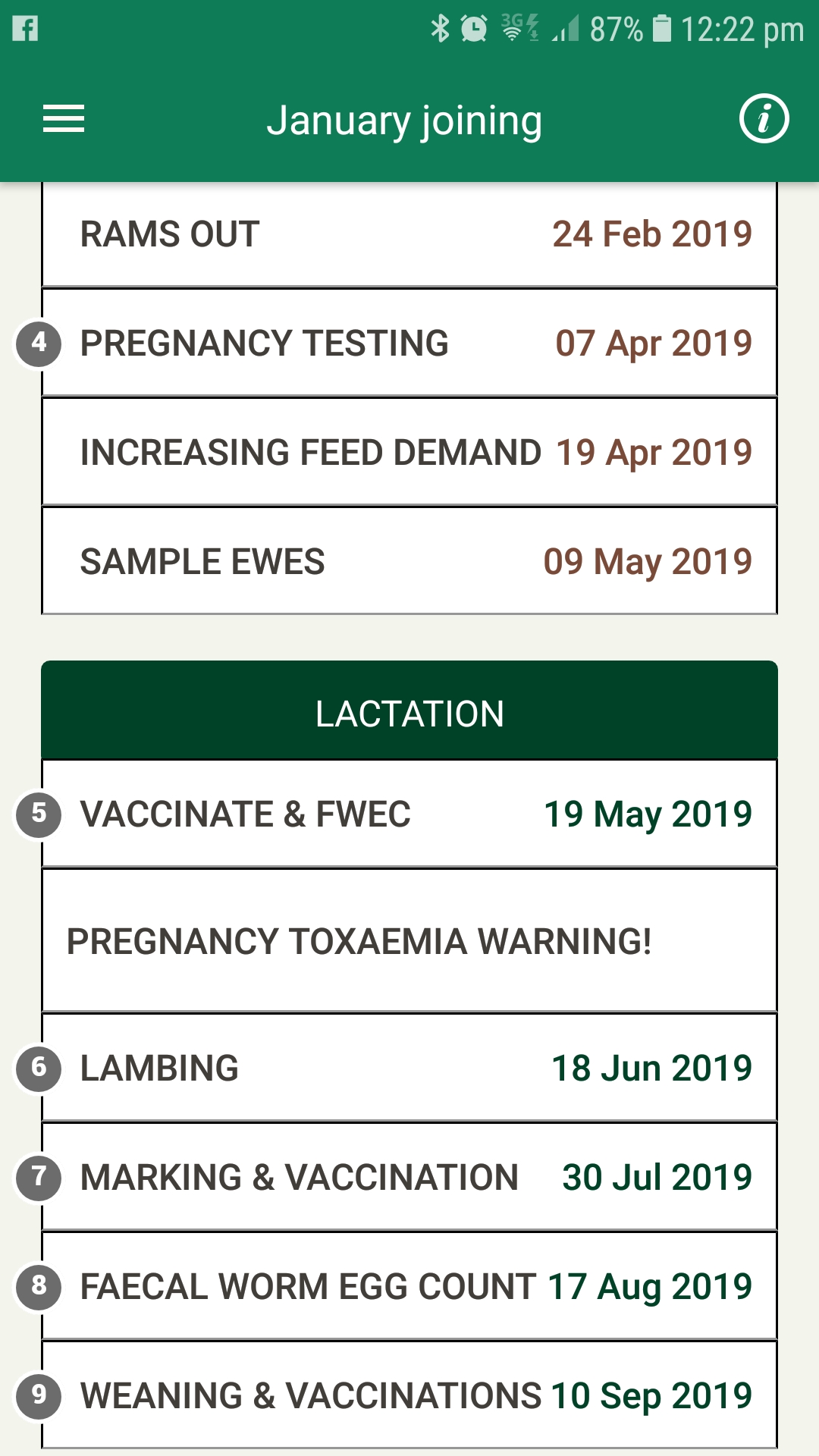Select the Lambing entry
The width and height of the screenshot is (819, 1456).
click(x=409, y=1068)
